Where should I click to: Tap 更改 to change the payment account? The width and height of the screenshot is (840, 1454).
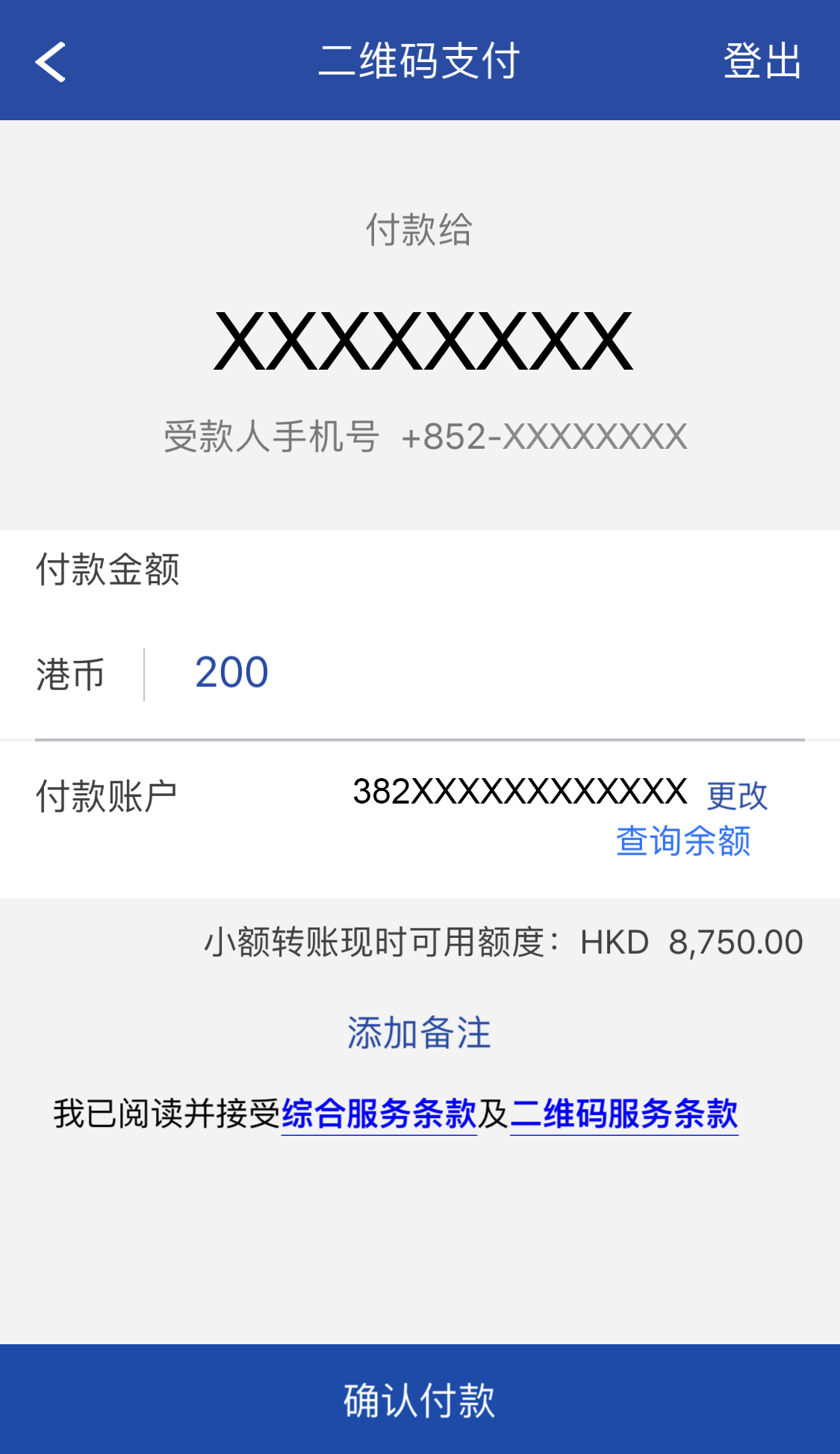pos(737,795)
